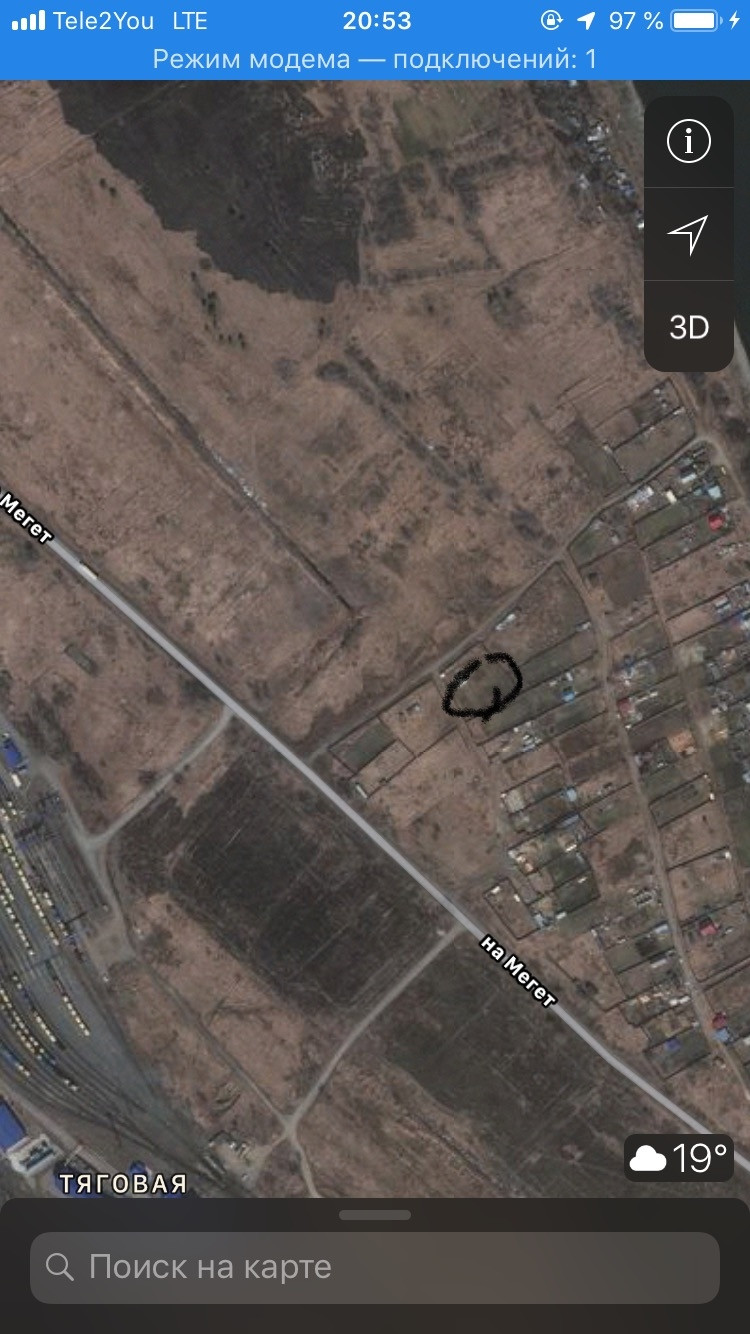Switch the map to 3D view

coord(688,327)
